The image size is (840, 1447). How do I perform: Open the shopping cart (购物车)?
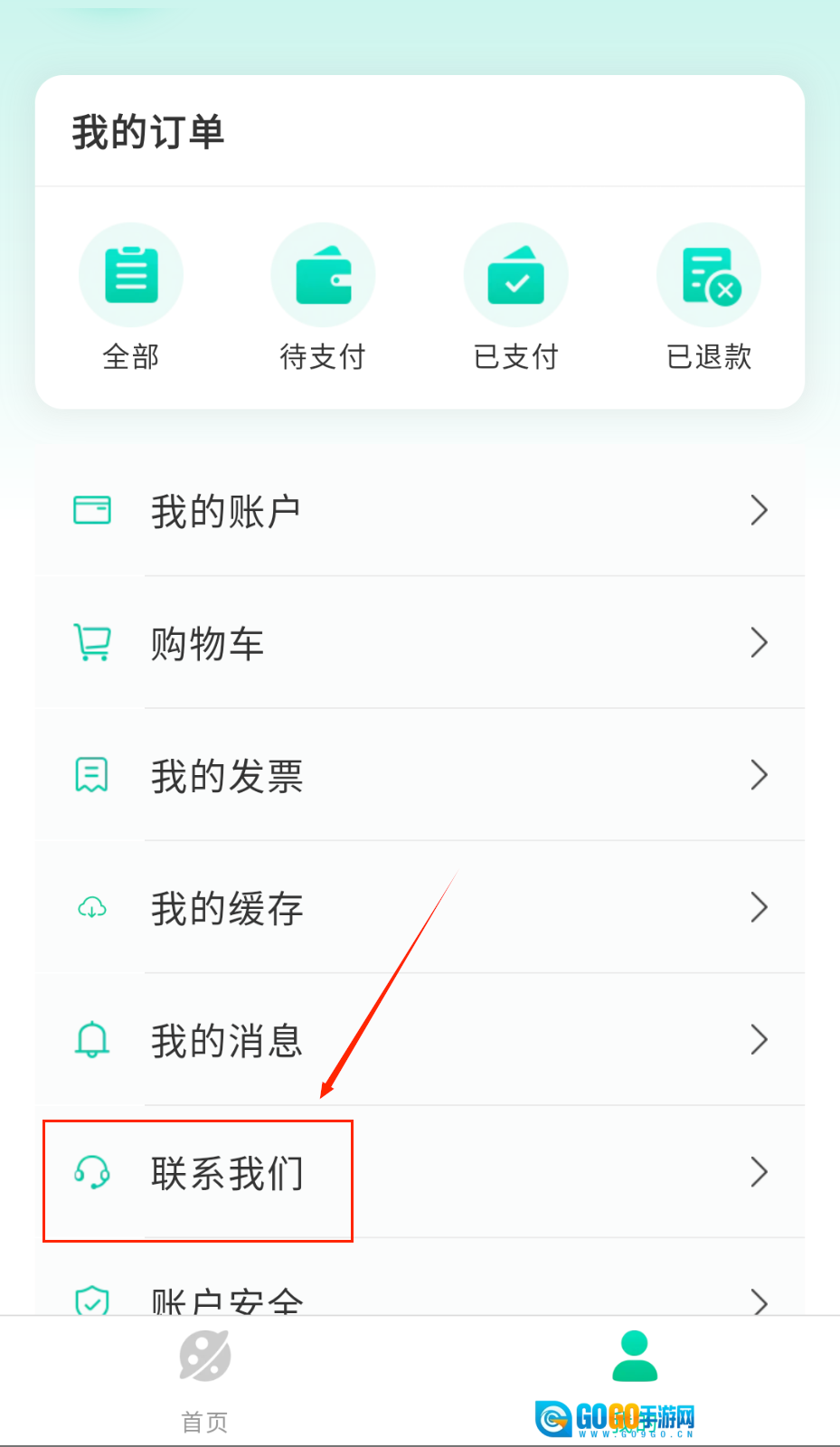(420, 643)
